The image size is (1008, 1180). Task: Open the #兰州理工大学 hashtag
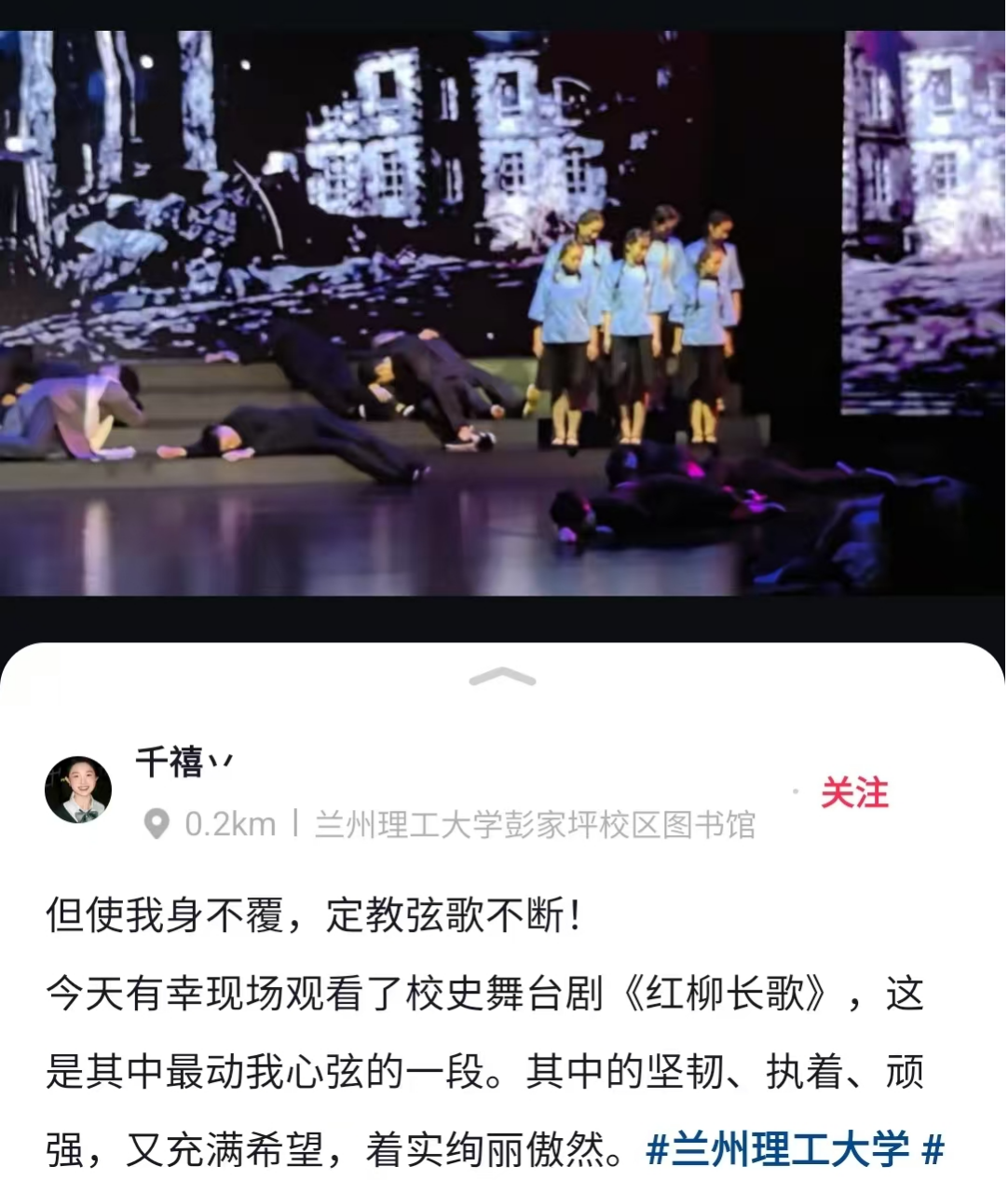point(777,1149)
